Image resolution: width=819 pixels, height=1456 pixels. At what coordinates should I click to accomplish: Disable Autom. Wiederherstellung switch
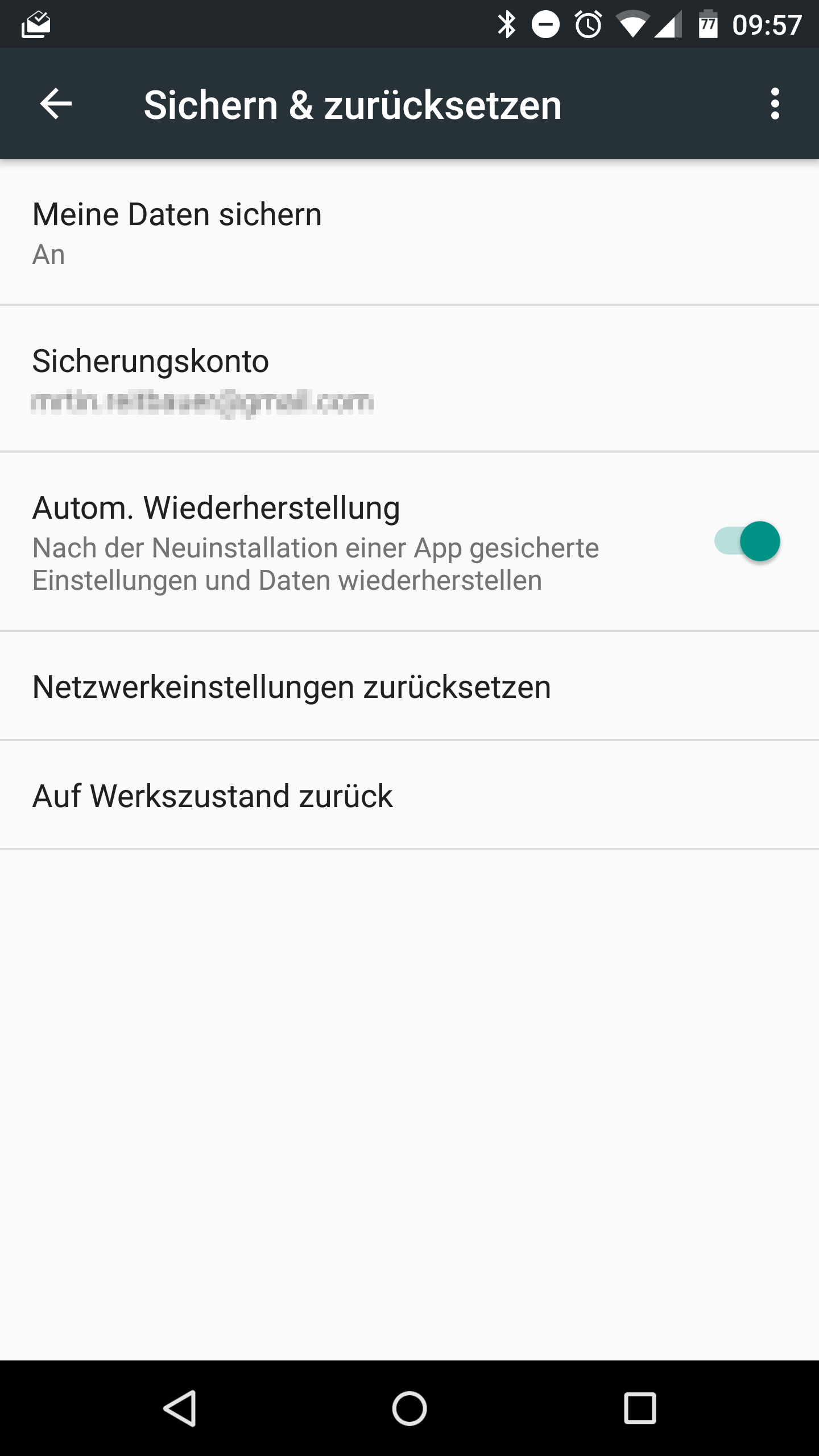747,541
